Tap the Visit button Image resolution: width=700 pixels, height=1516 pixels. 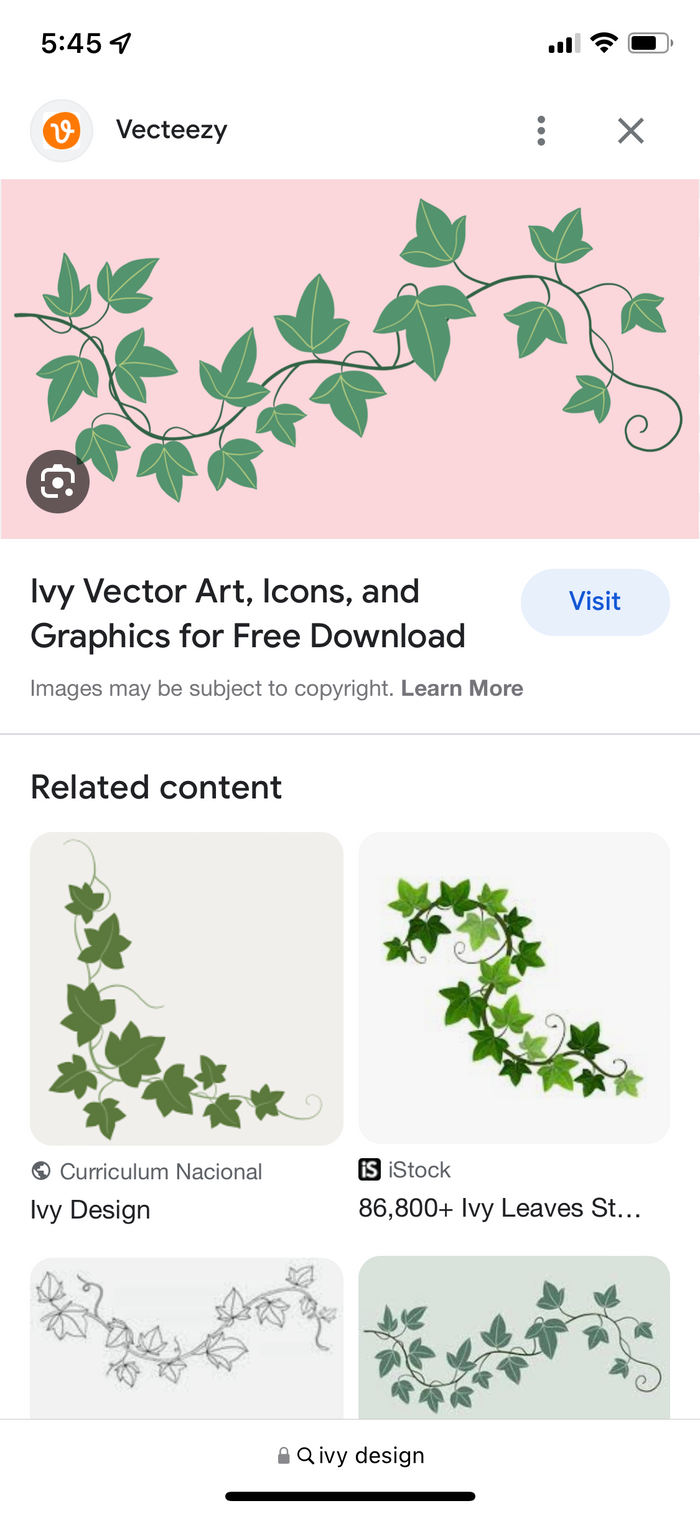[595, 602]
